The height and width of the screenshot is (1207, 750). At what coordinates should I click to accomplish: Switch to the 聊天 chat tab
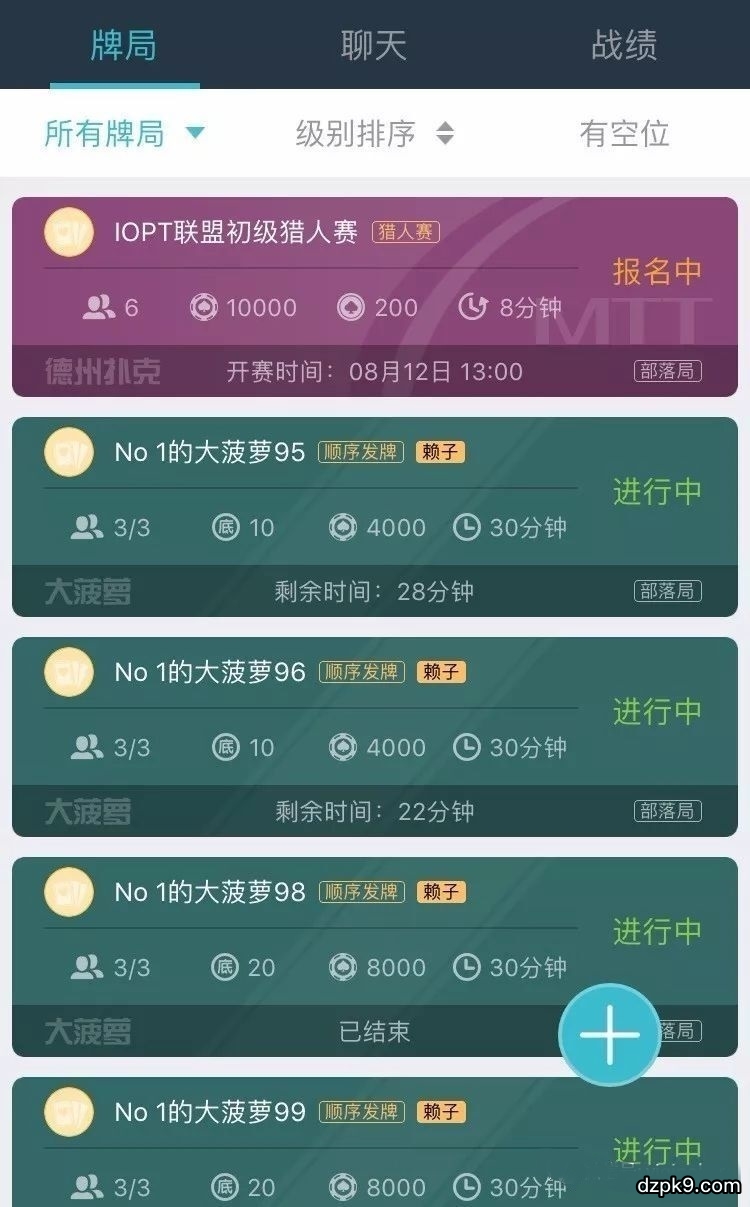tap(375, 47)
